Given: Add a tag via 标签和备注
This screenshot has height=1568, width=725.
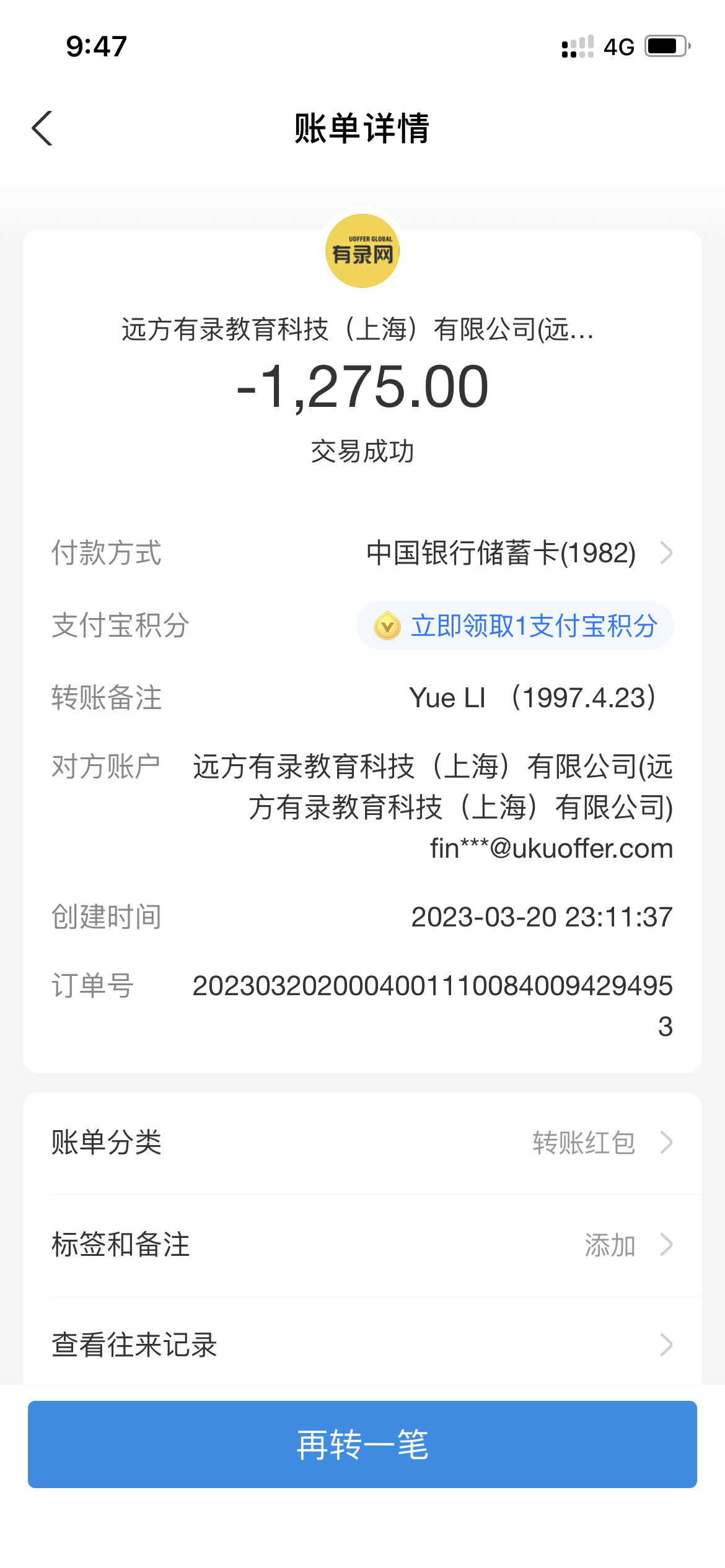Looking at the screenshot, I should pos(362,1245).
